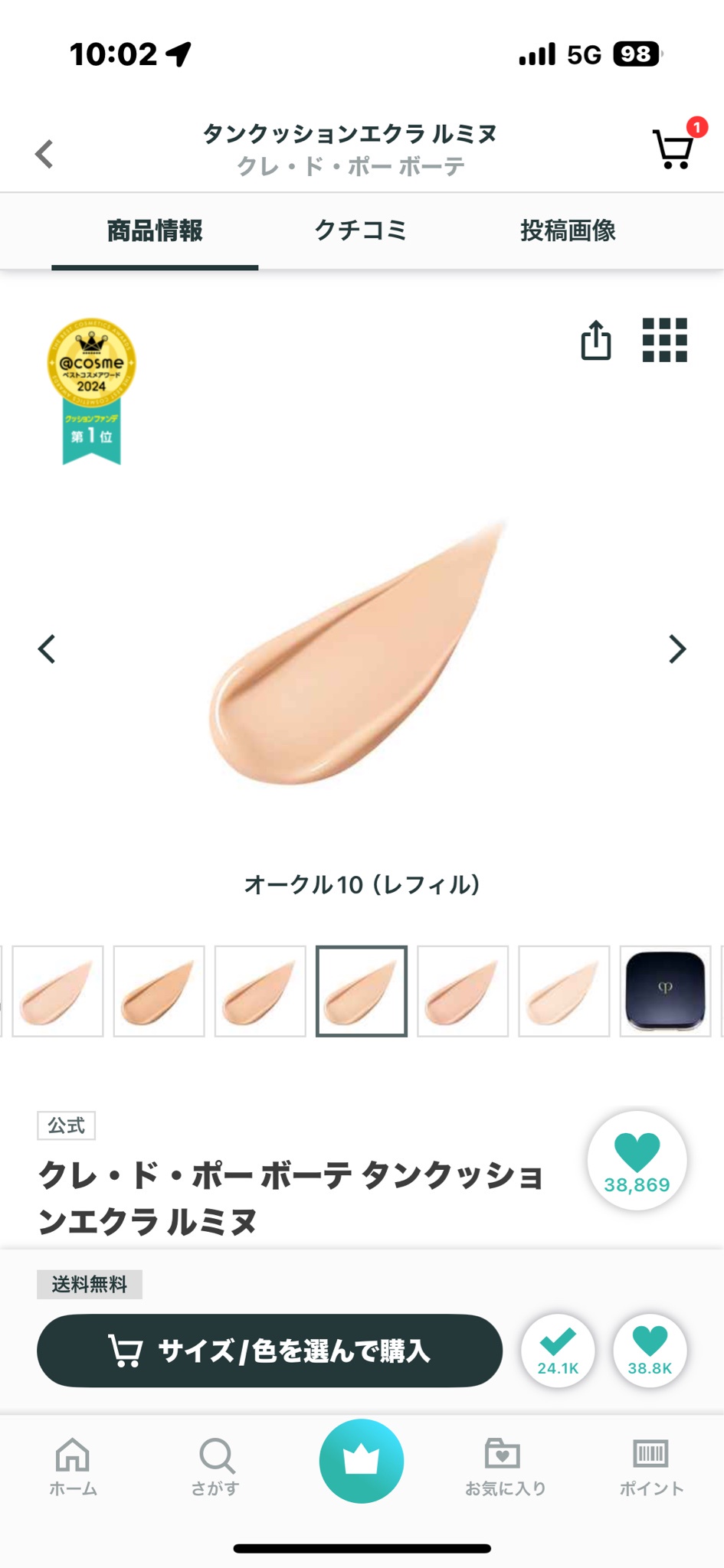This screenshot has width=724, height=1568.
Task: Tap the heart showing 38,869 likes
Action: pos(637,1160)
